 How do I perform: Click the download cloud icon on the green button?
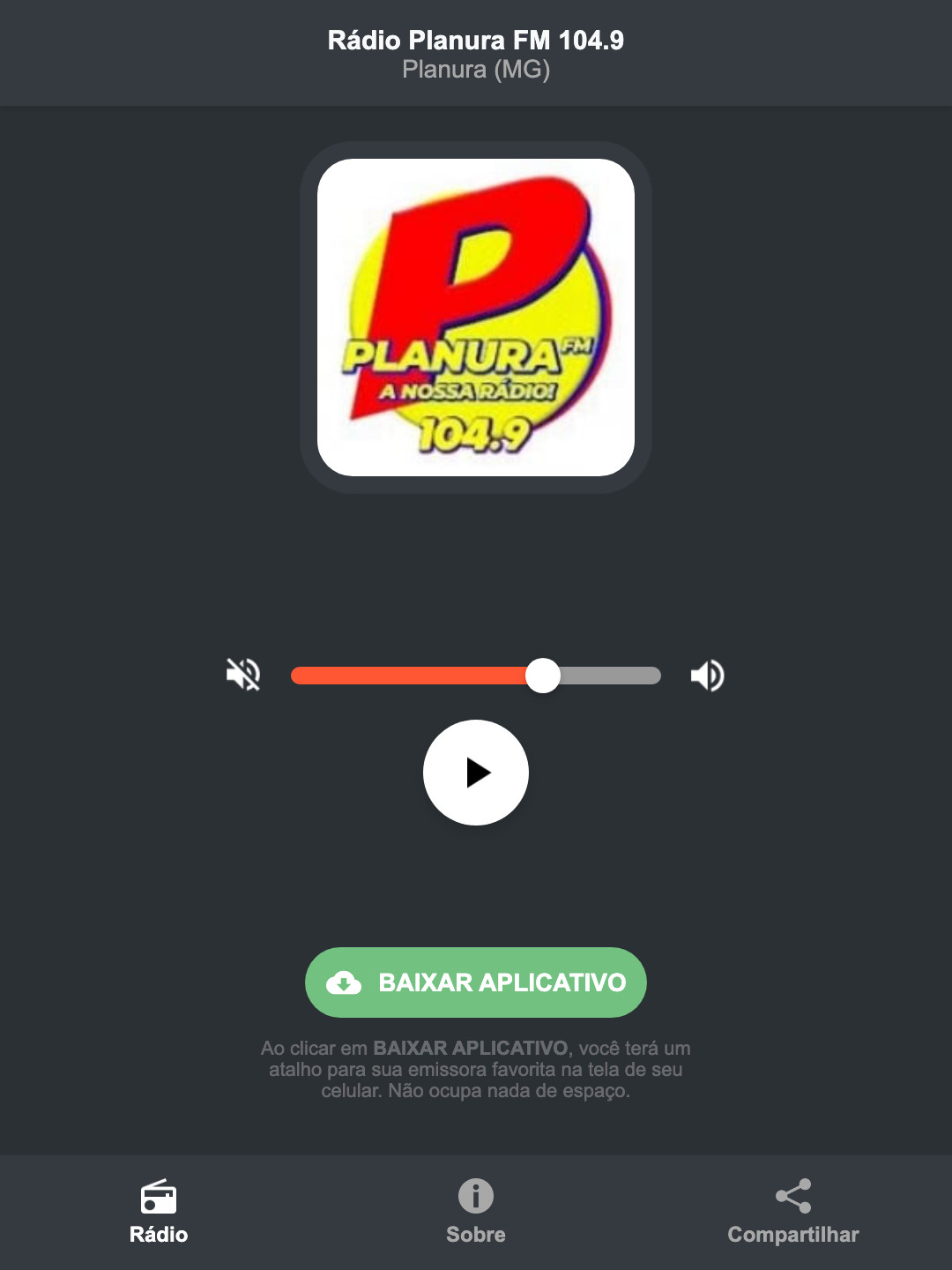pos(346,982)
